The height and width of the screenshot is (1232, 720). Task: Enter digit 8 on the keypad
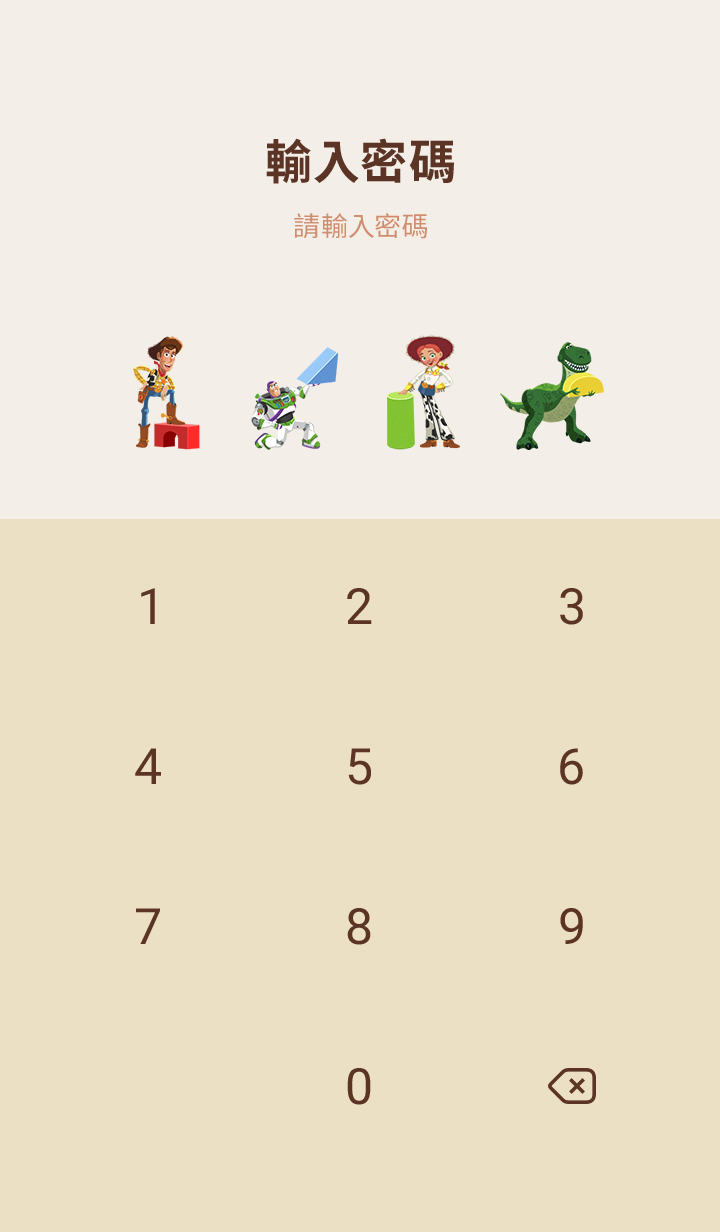click(359, 927)
